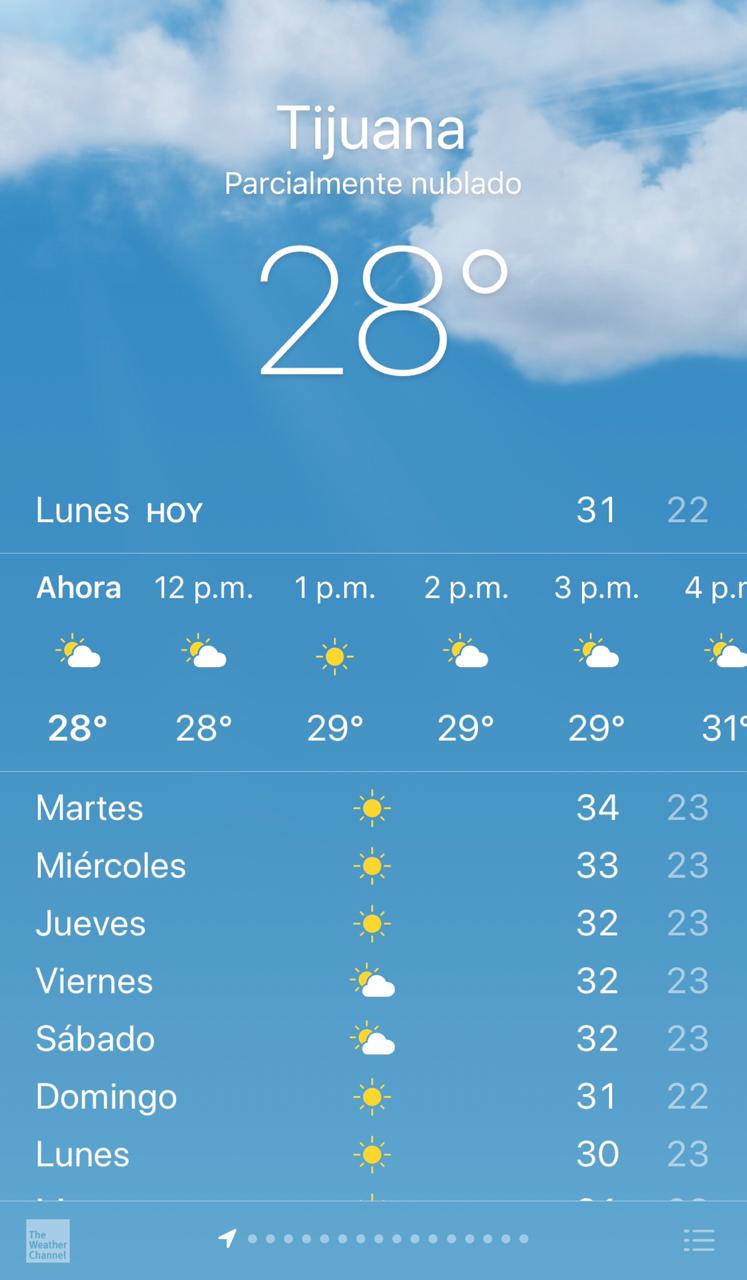Open the city list menu icon
747x1280 pixels.
click(698, 1240)
